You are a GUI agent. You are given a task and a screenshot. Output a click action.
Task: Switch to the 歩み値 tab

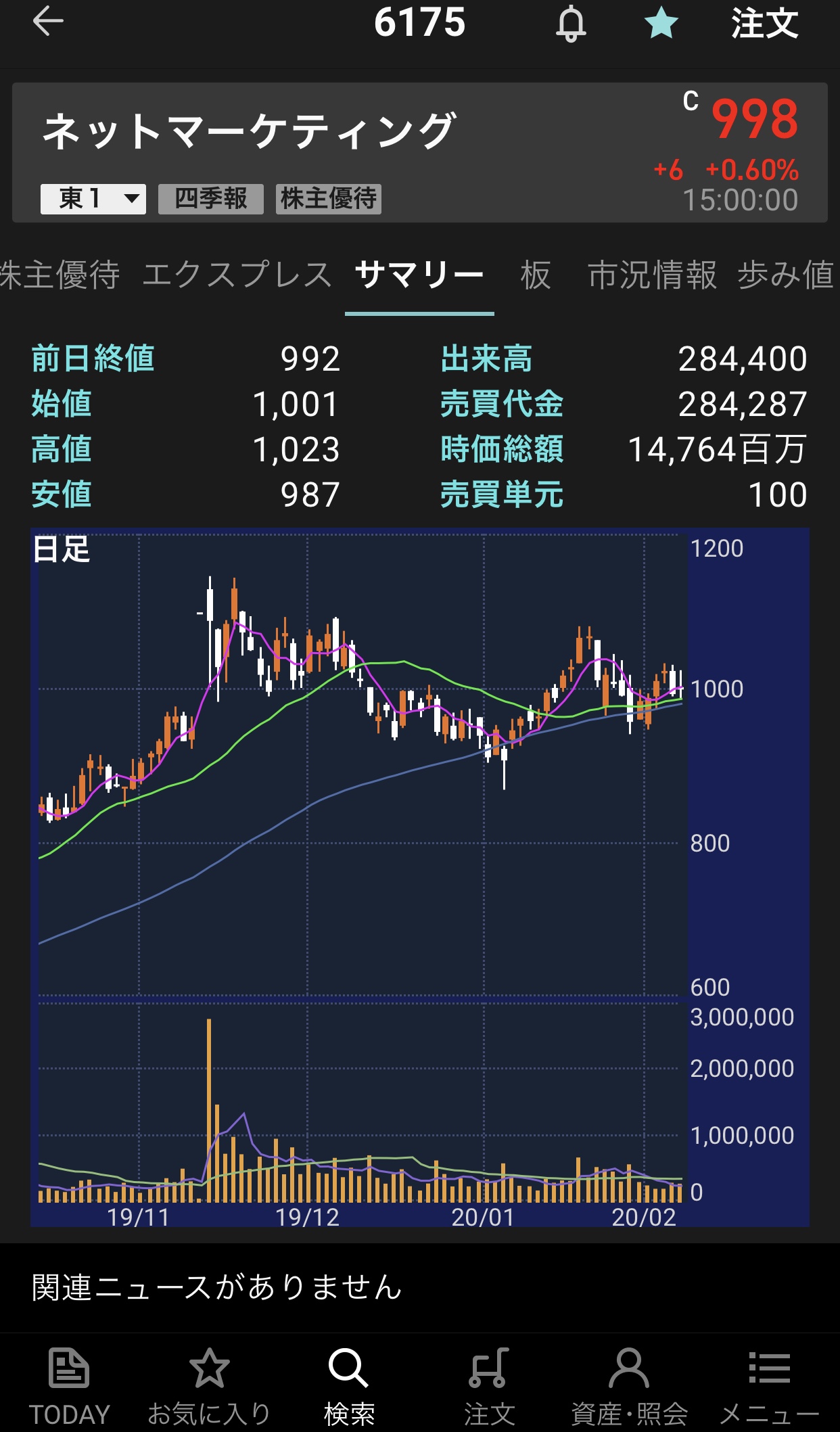pyautogui.click(x=786, y=275)
